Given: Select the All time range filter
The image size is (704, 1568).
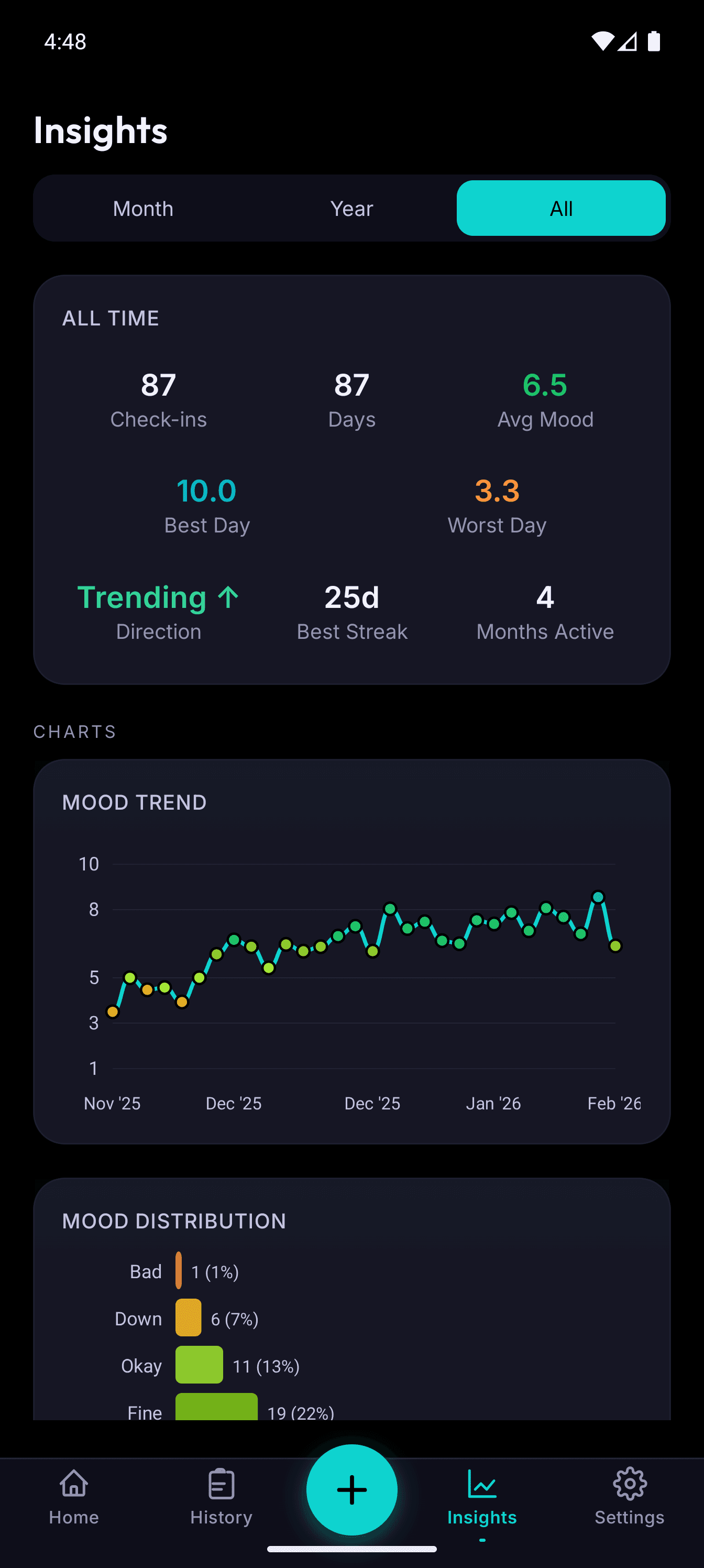Looking at the screenshot, I should (x=560, y=208).
